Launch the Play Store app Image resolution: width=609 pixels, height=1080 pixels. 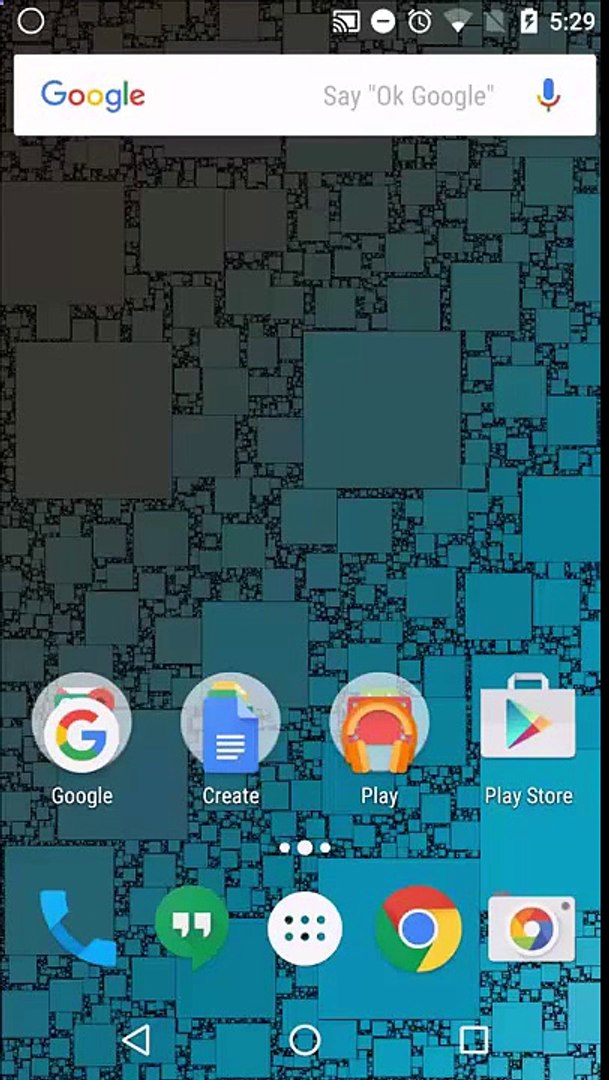(528, 724)
